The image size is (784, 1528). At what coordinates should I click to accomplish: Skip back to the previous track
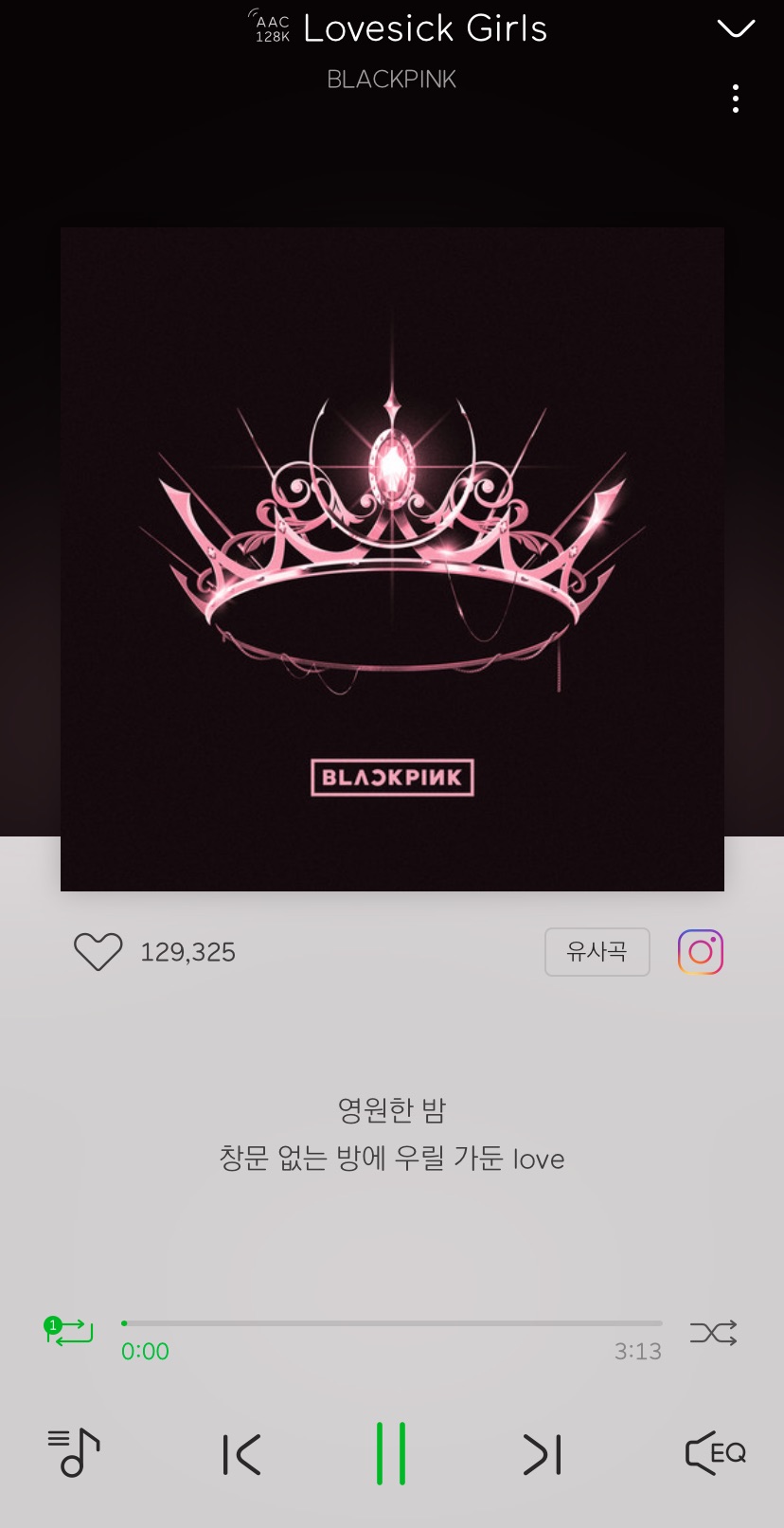coord(241,1455)
